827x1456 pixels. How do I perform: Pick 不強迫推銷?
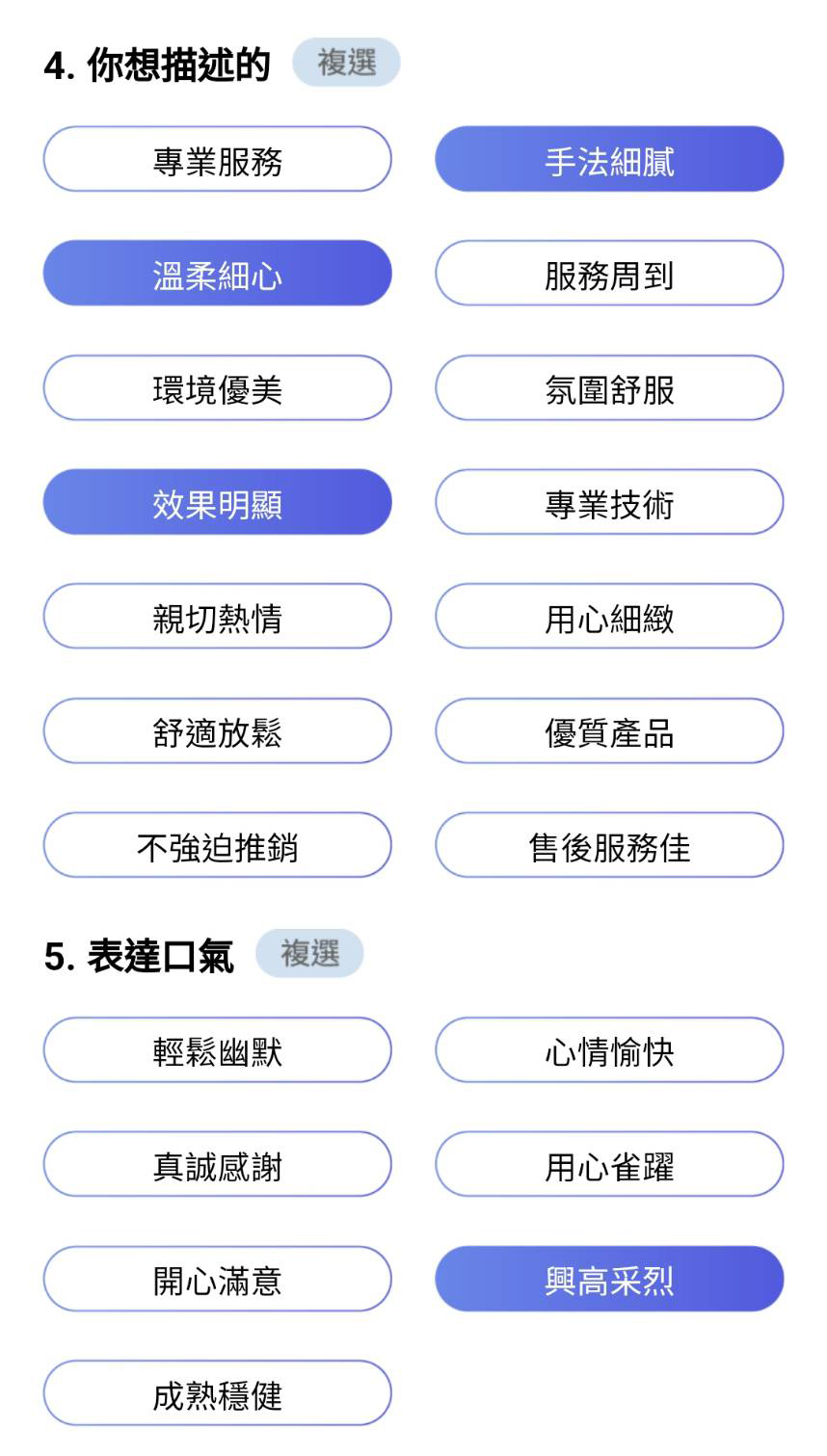218,846
